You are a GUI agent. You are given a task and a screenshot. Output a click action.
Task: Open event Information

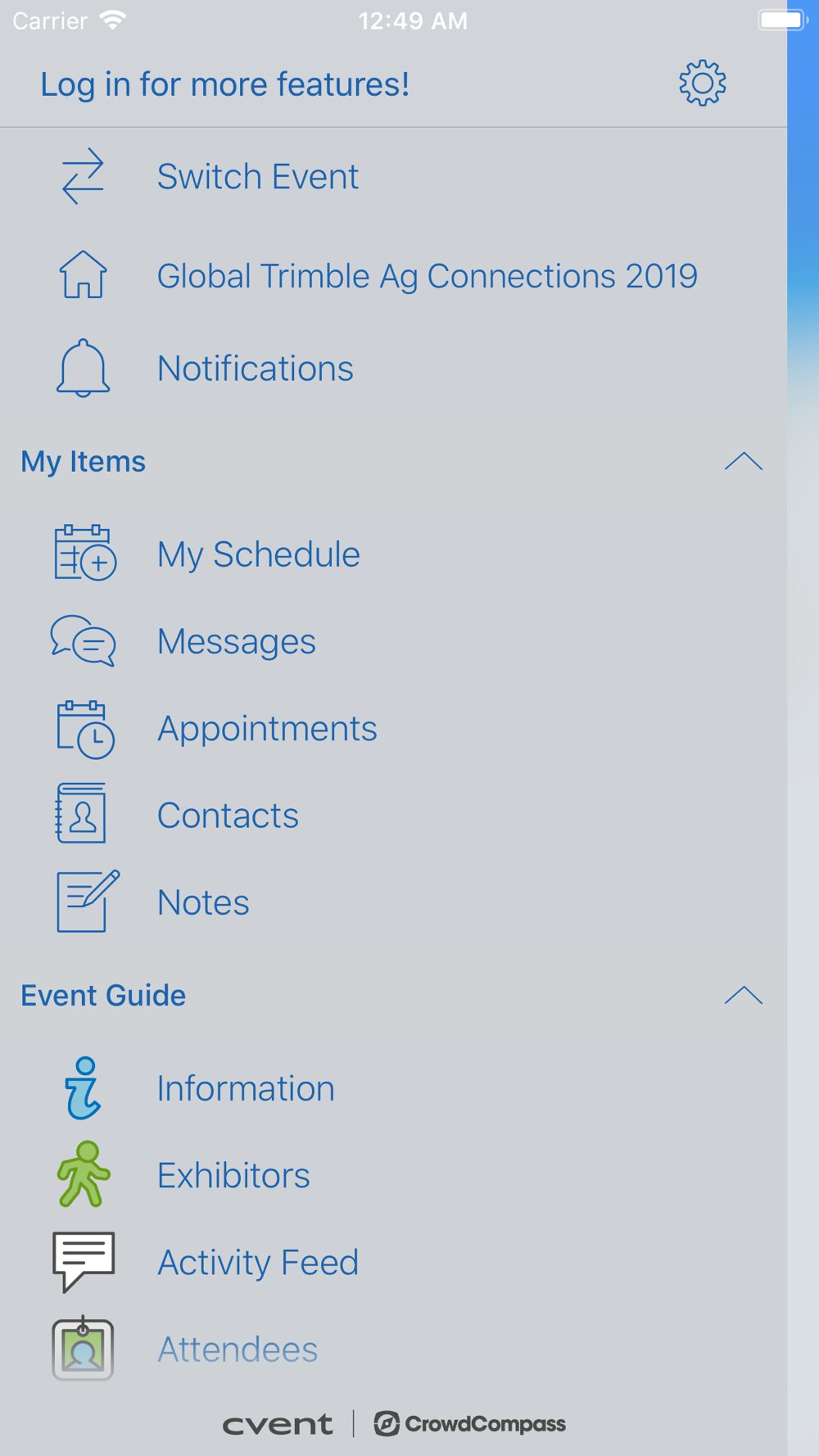(x=393, y=1088)
